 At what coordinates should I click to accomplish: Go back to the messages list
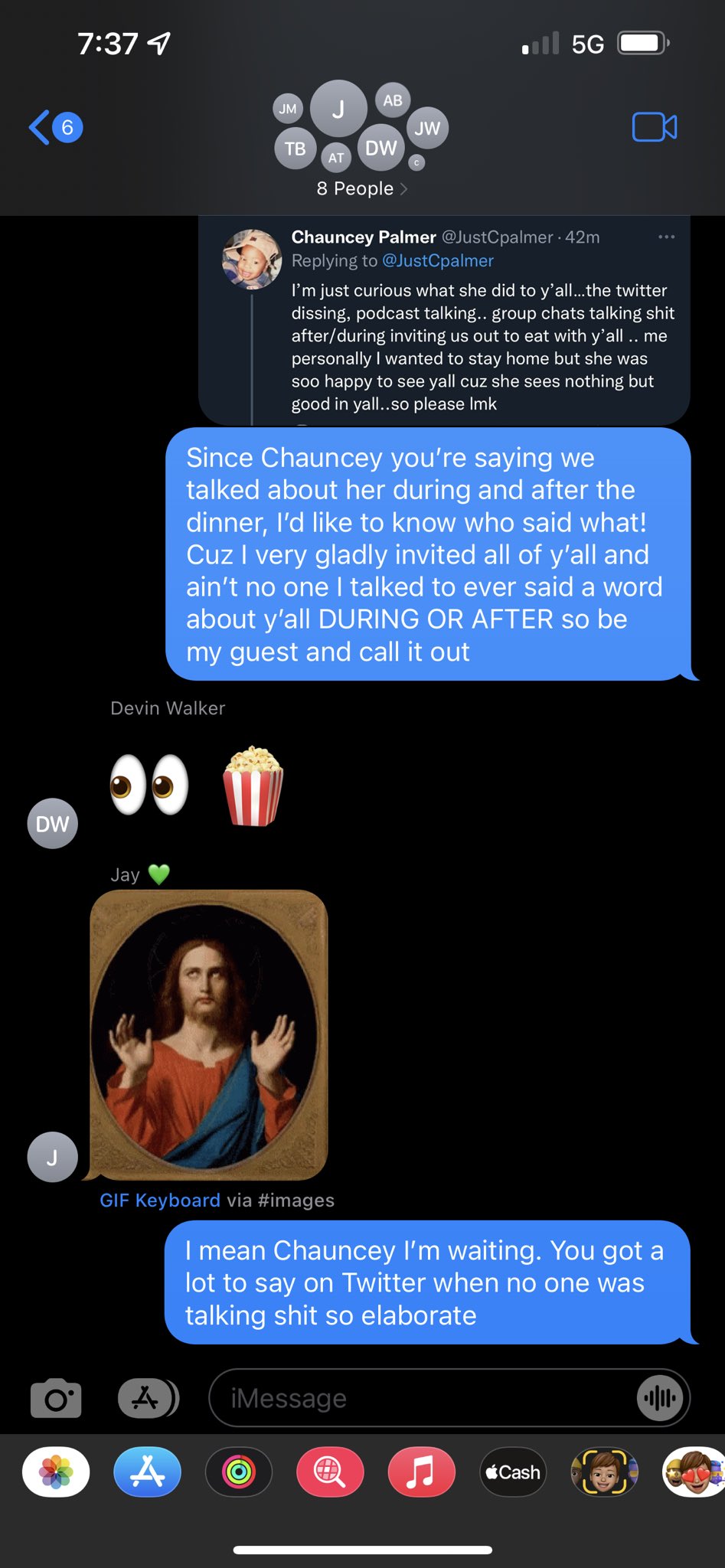55,127
